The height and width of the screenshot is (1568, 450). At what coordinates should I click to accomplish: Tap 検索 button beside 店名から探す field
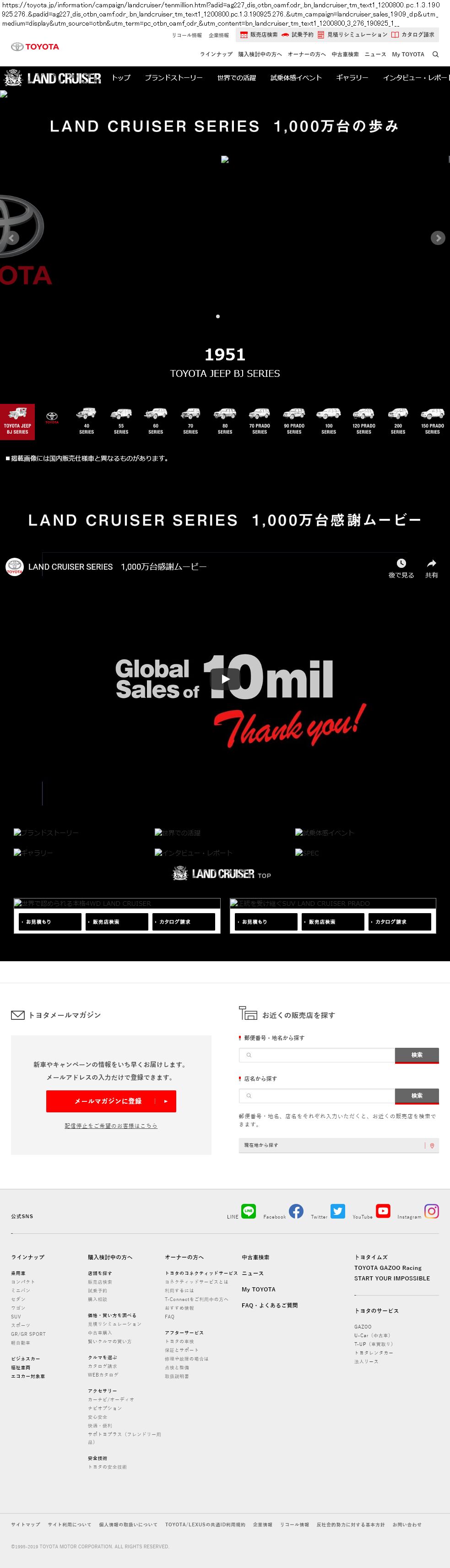click(417, 1096)
